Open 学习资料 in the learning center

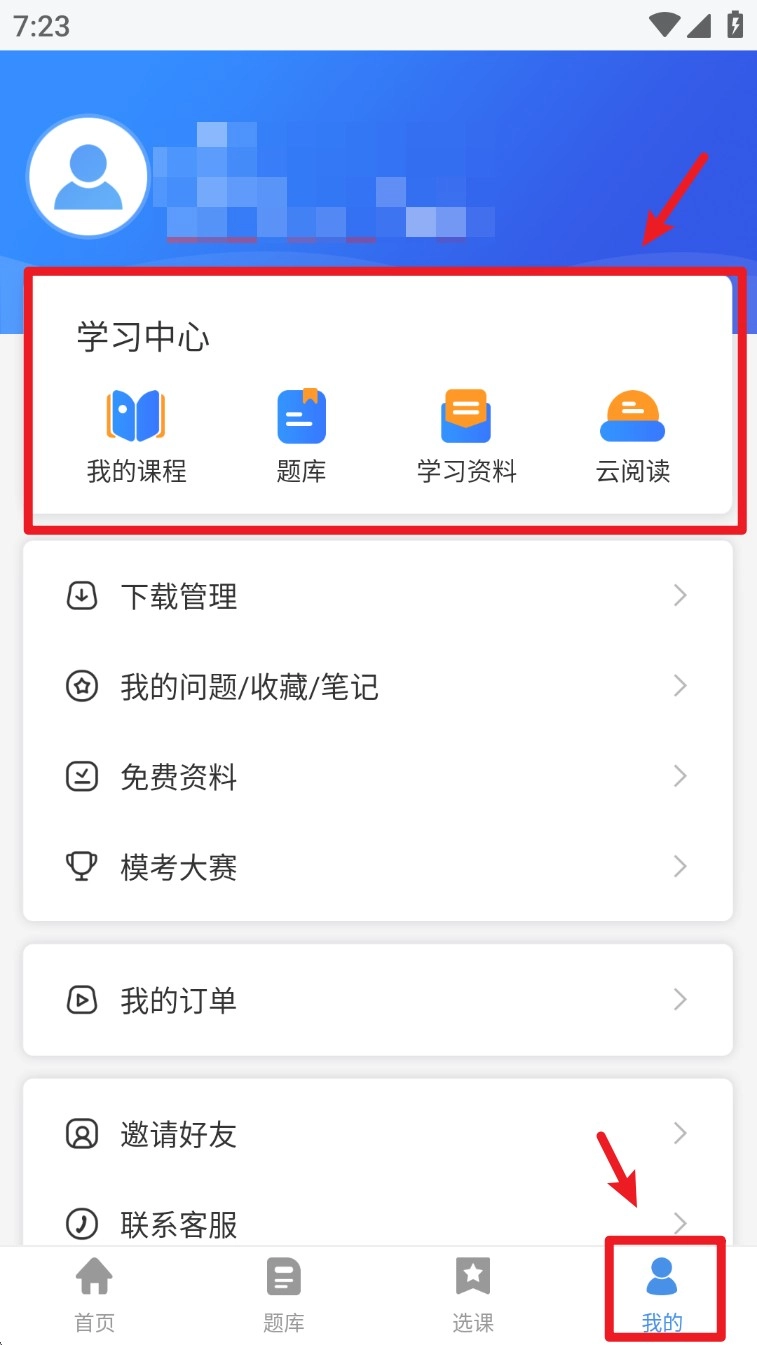[x=466, y=436]
